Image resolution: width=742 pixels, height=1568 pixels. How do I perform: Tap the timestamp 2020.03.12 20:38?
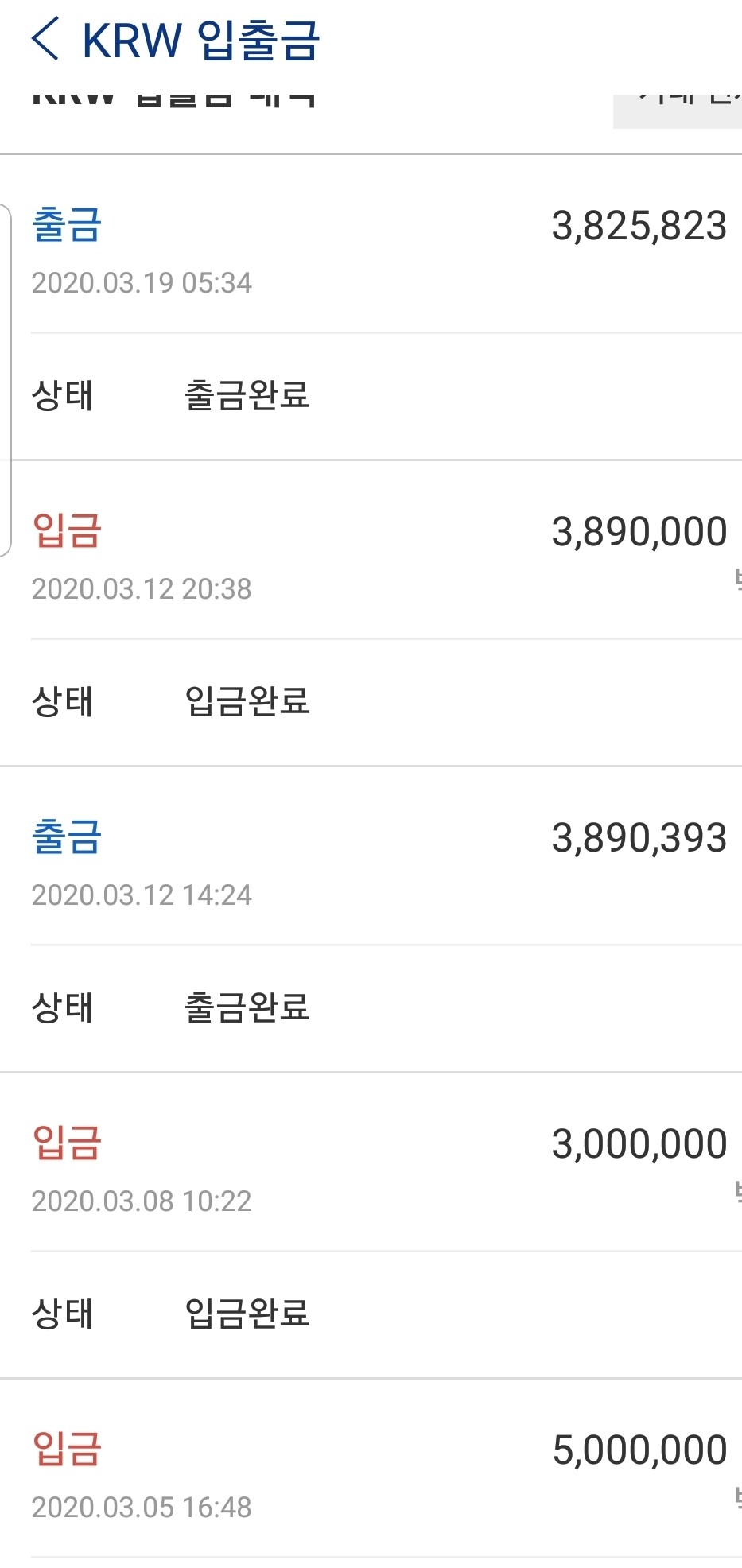click(x=142, y=588)
